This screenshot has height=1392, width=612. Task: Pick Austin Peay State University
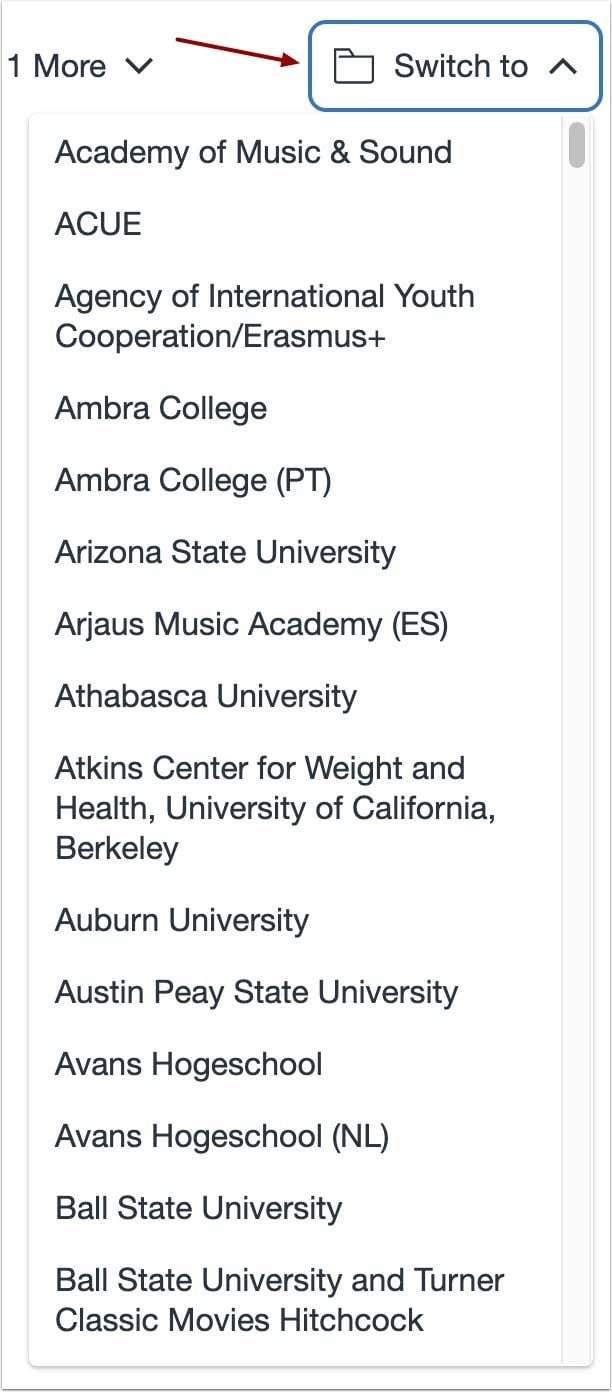point(256,992)
